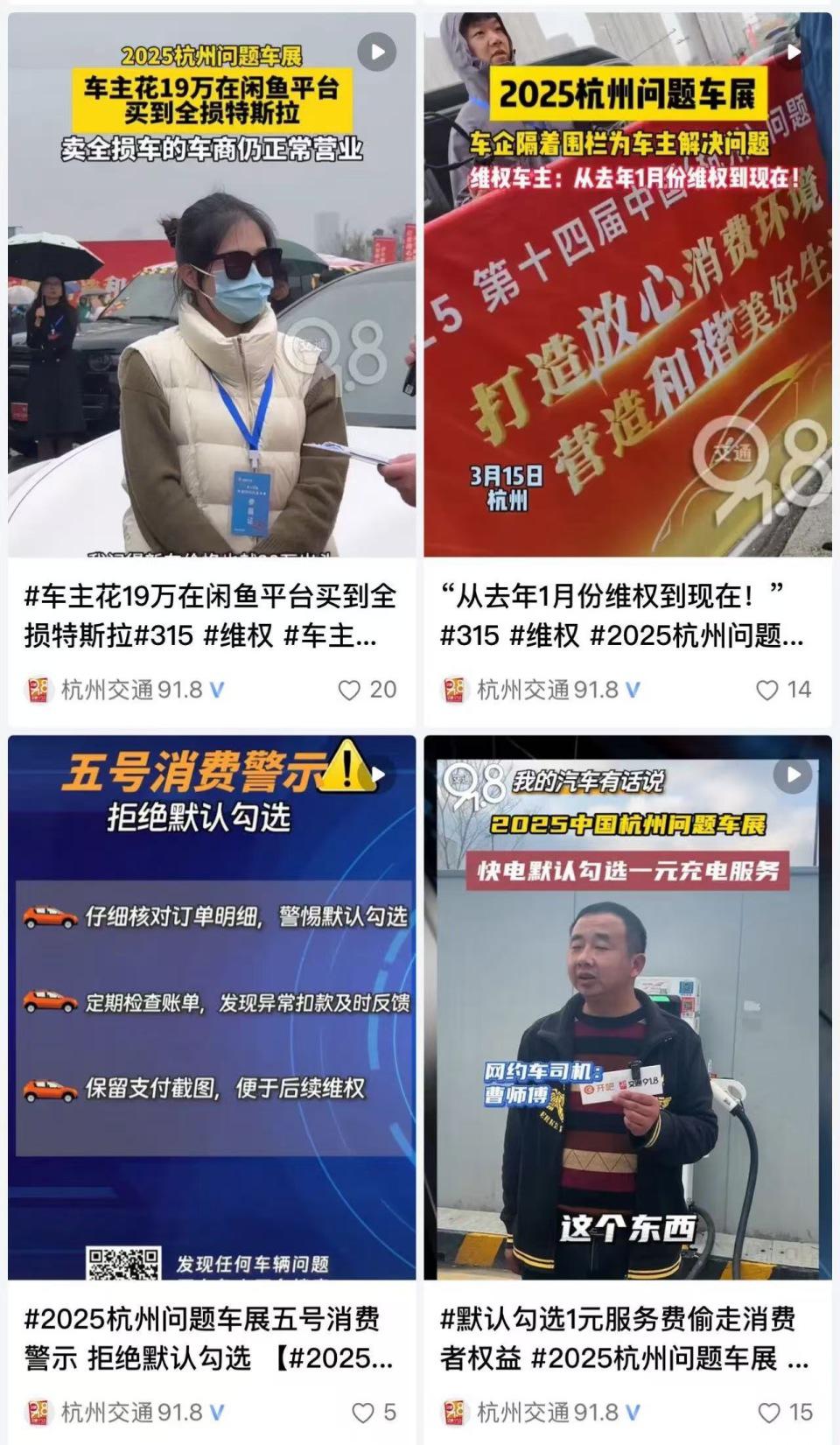This screenshot has width=840, height=1445.
Task: Like the 默认勾选1元服务费 post
Action: (x=768, y=1413)
